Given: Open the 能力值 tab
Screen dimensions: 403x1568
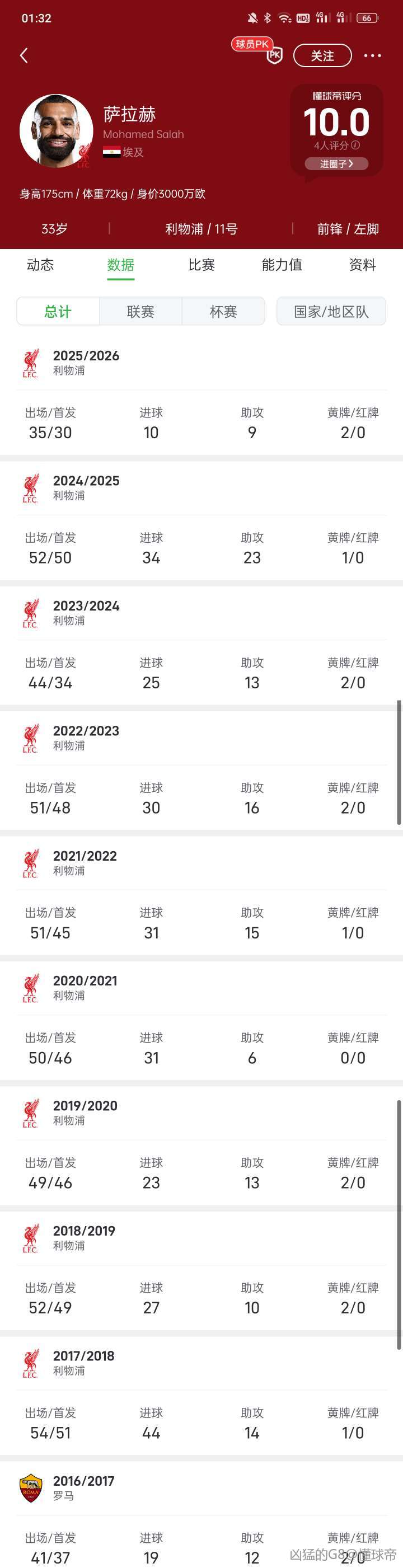Looking at the screenshot, I should 282,265.
